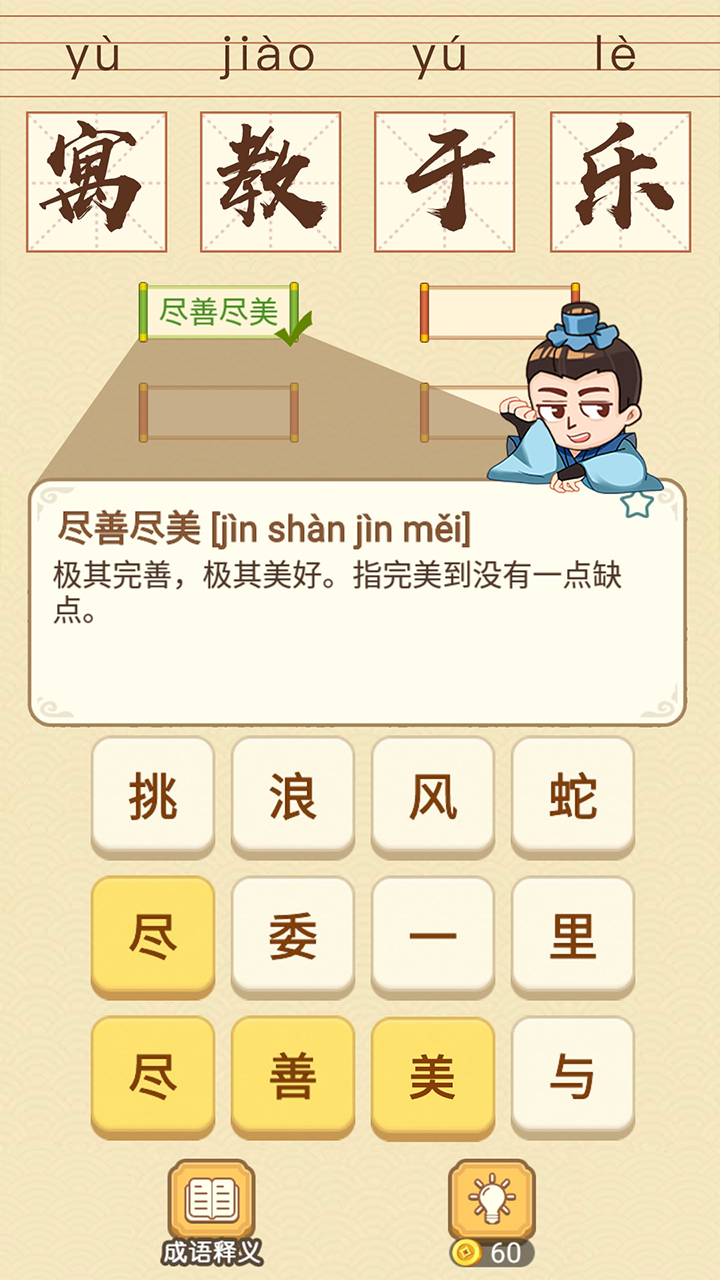Select the 委 character tile
The height and width of the screenshot is (1280, 720).
pyautogui.click(x=293, y=937)
